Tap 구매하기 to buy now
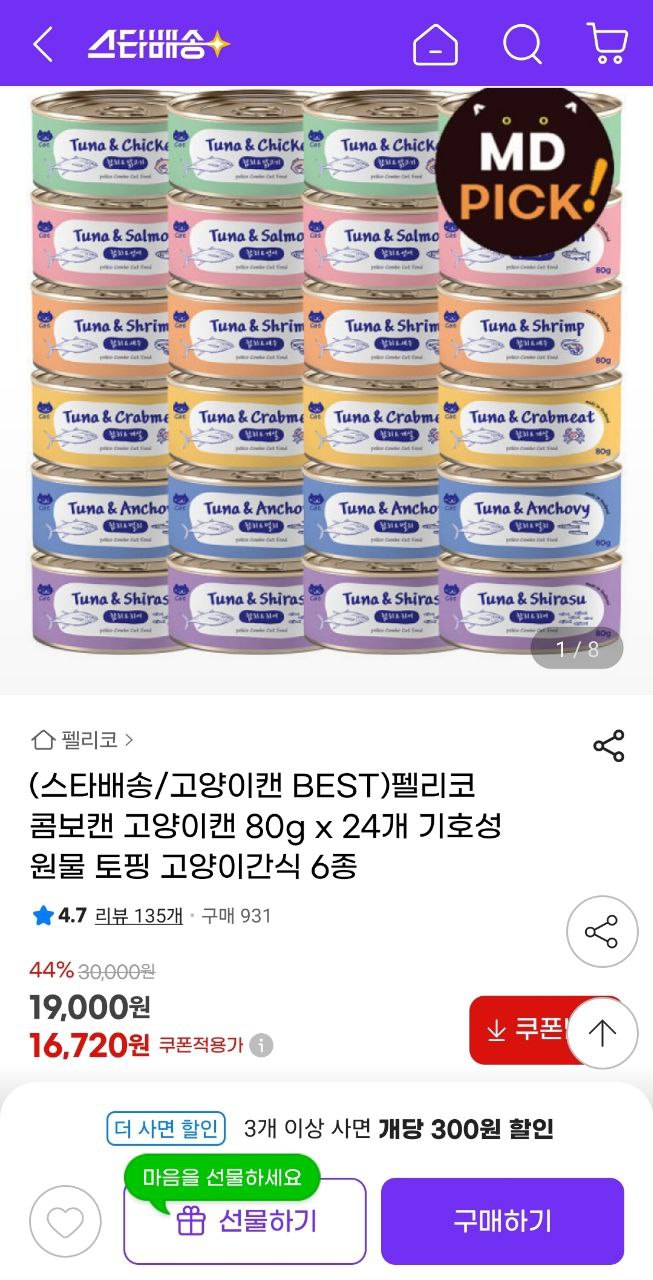The image size is (653, 1280). pos(502,1221)
